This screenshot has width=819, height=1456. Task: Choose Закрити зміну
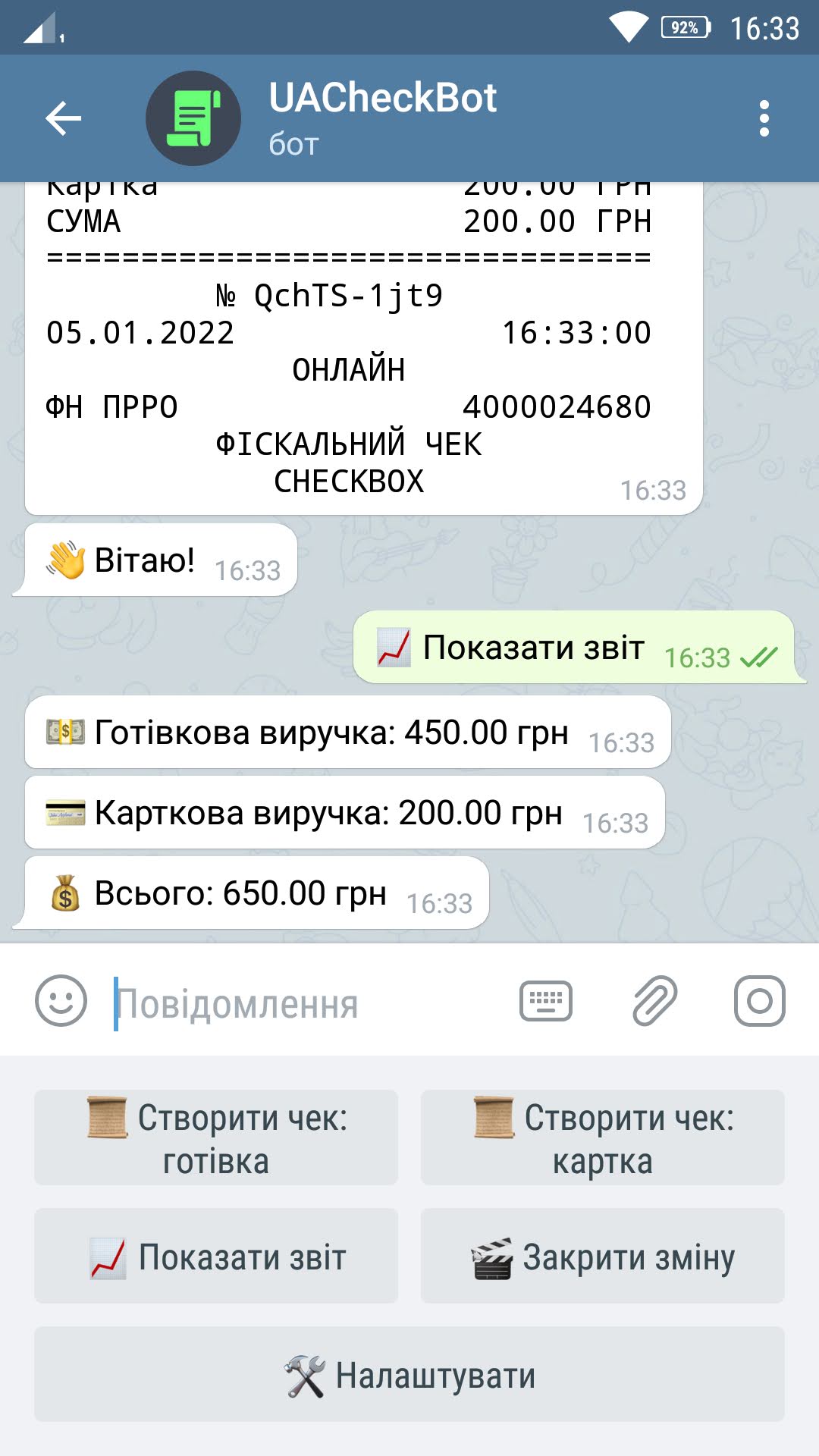[603, 1256]
